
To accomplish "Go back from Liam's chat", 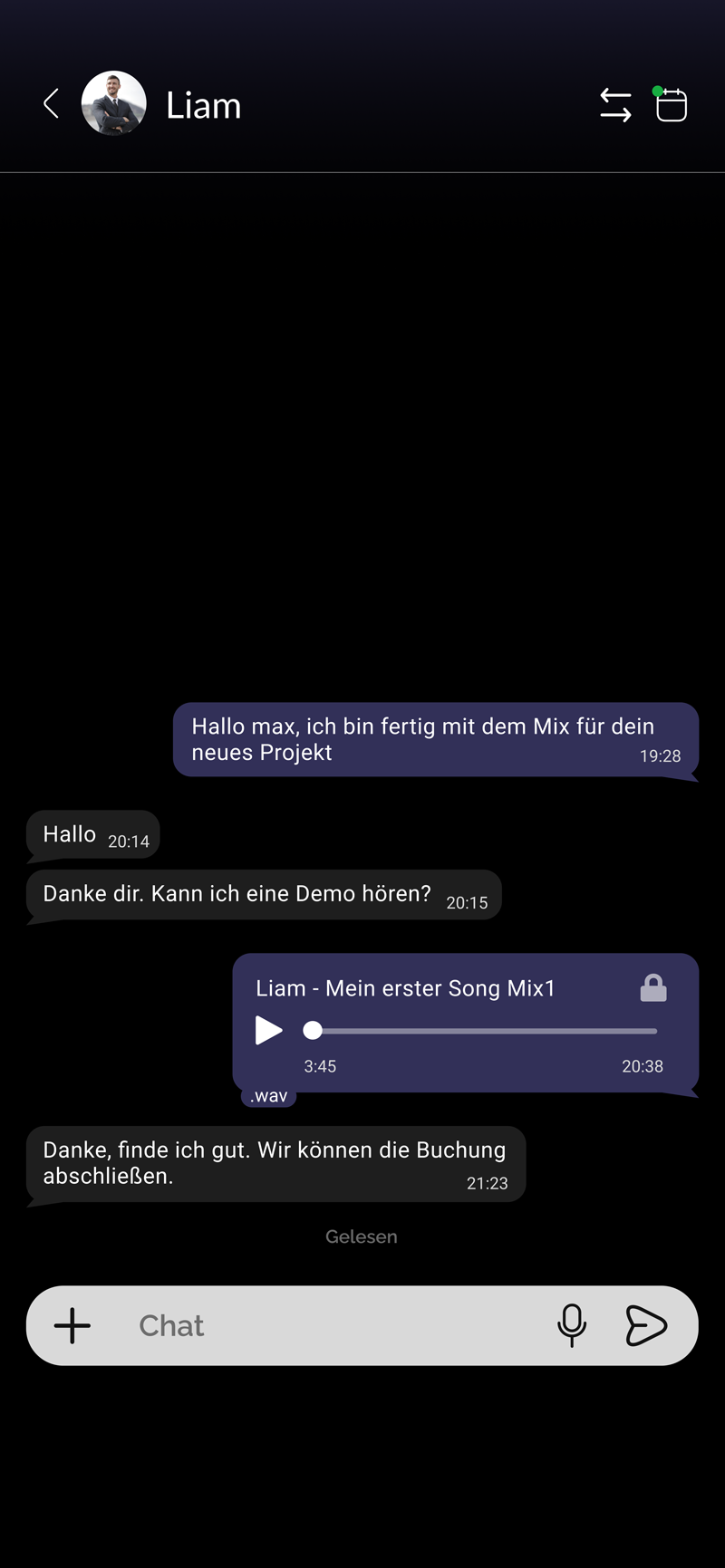I will click(52, 104).
